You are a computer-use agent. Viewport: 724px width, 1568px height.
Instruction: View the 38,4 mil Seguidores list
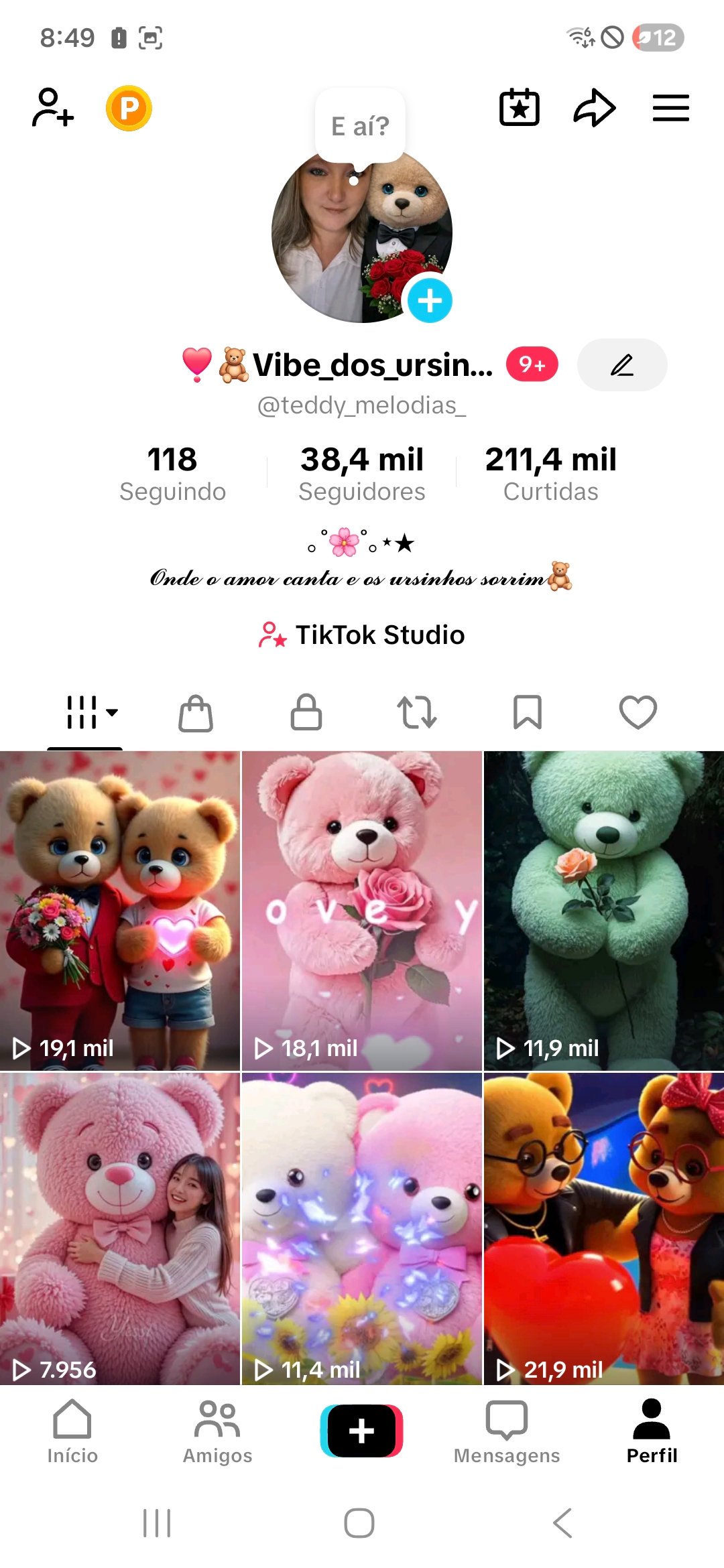coord(361,473)
